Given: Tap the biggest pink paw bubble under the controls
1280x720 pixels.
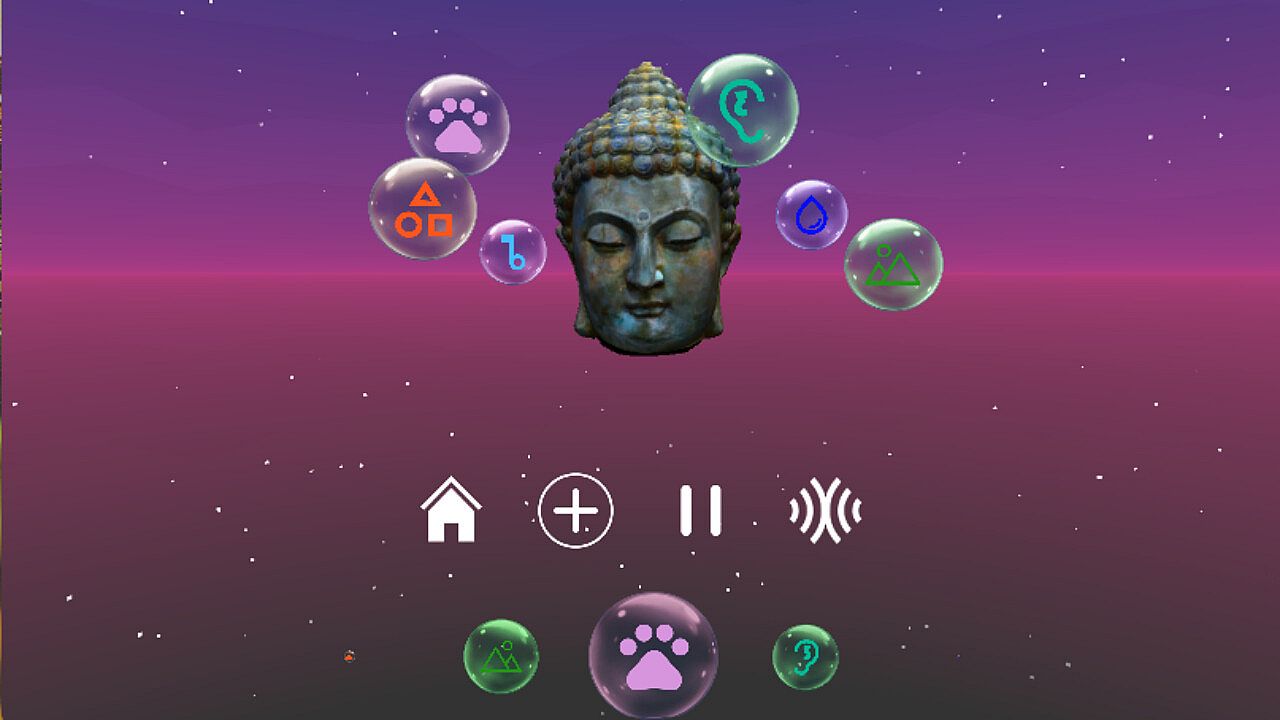Looking at the screenshot, I should [653, 655].
